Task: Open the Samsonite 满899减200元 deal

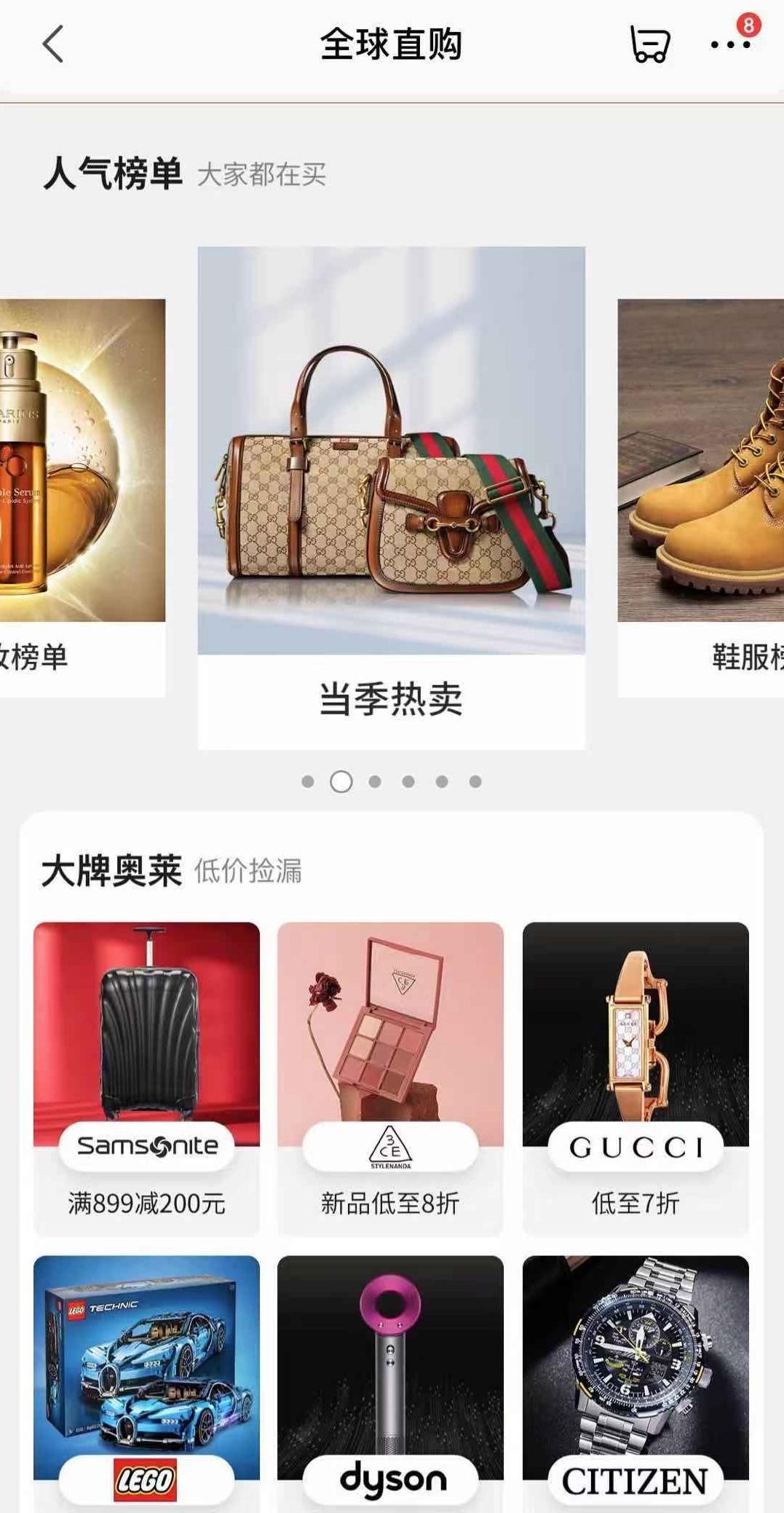Action: coord(146,1078)
